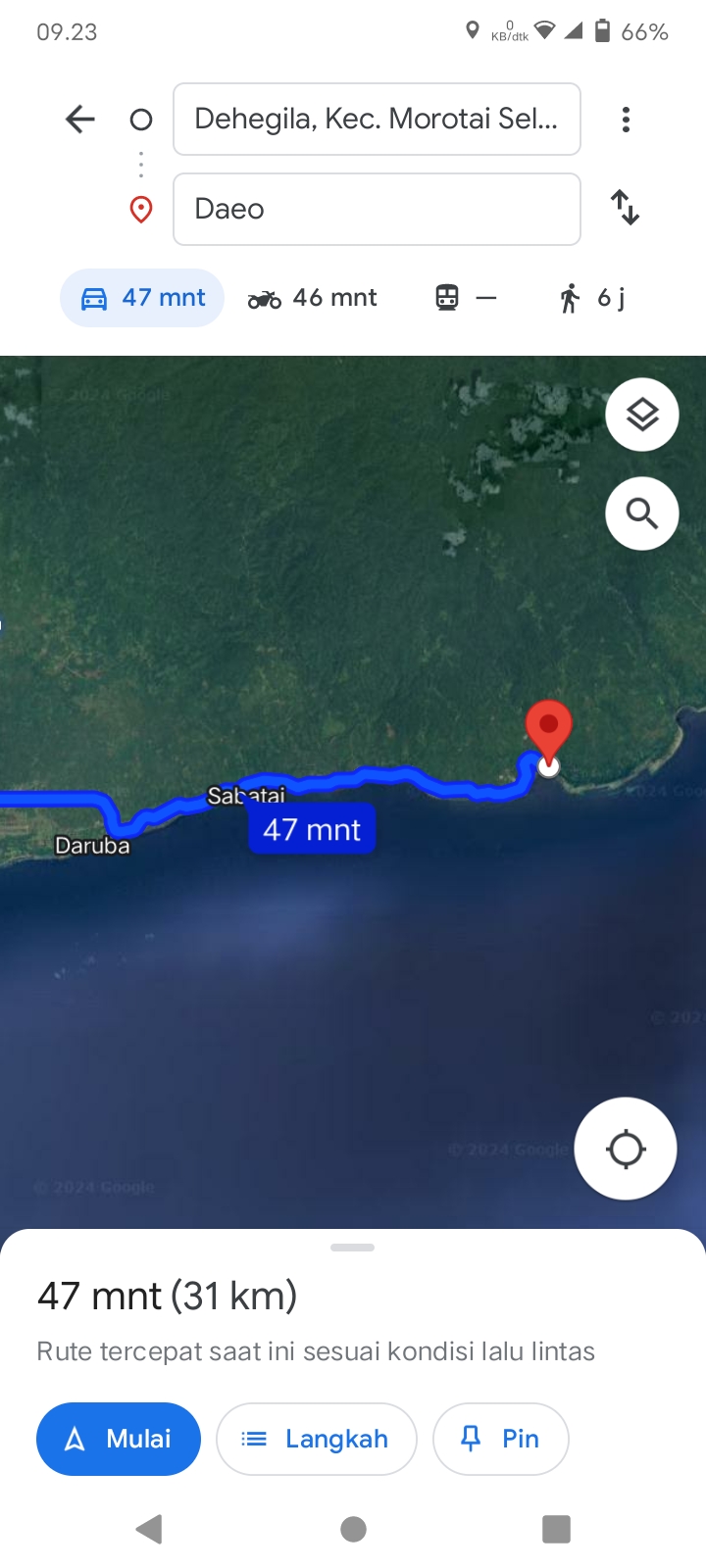Tap the system home button
Viewport: 706px width, 1568px height.
click(353, 1529)
